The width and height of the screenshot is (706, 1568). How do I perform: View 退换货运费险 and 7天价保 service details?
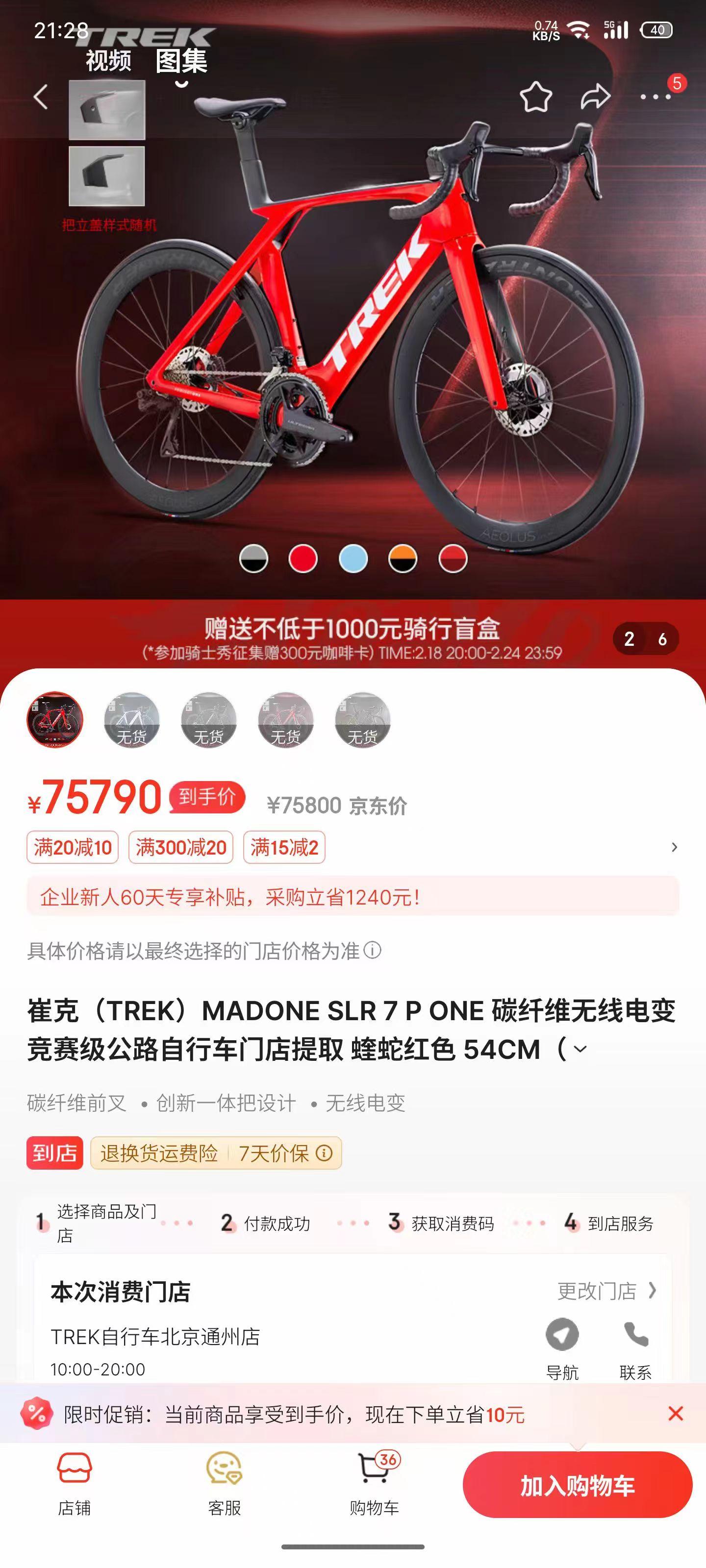point(216,1153)
